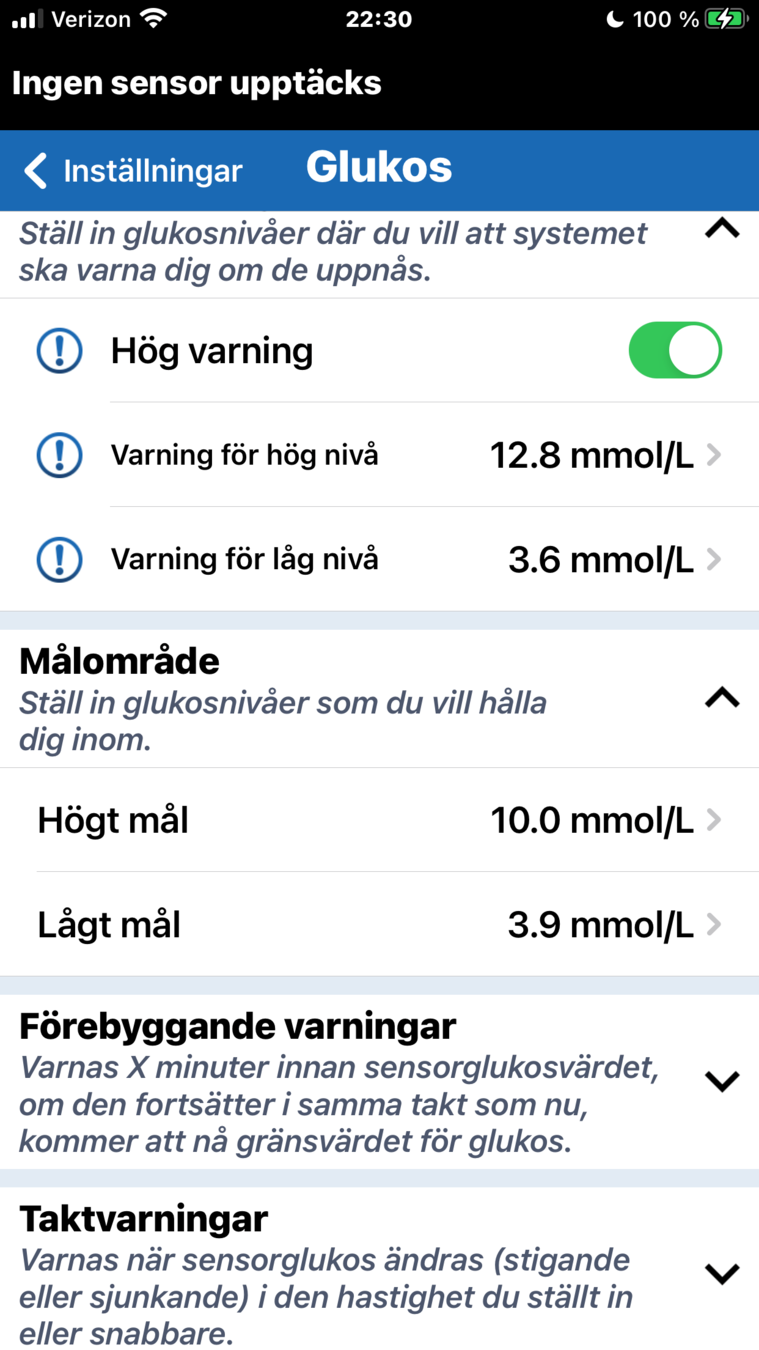Show info for Hög varning
This screenshot has height=1350, width=759.
pyautogui.click(x=60, y=351)
